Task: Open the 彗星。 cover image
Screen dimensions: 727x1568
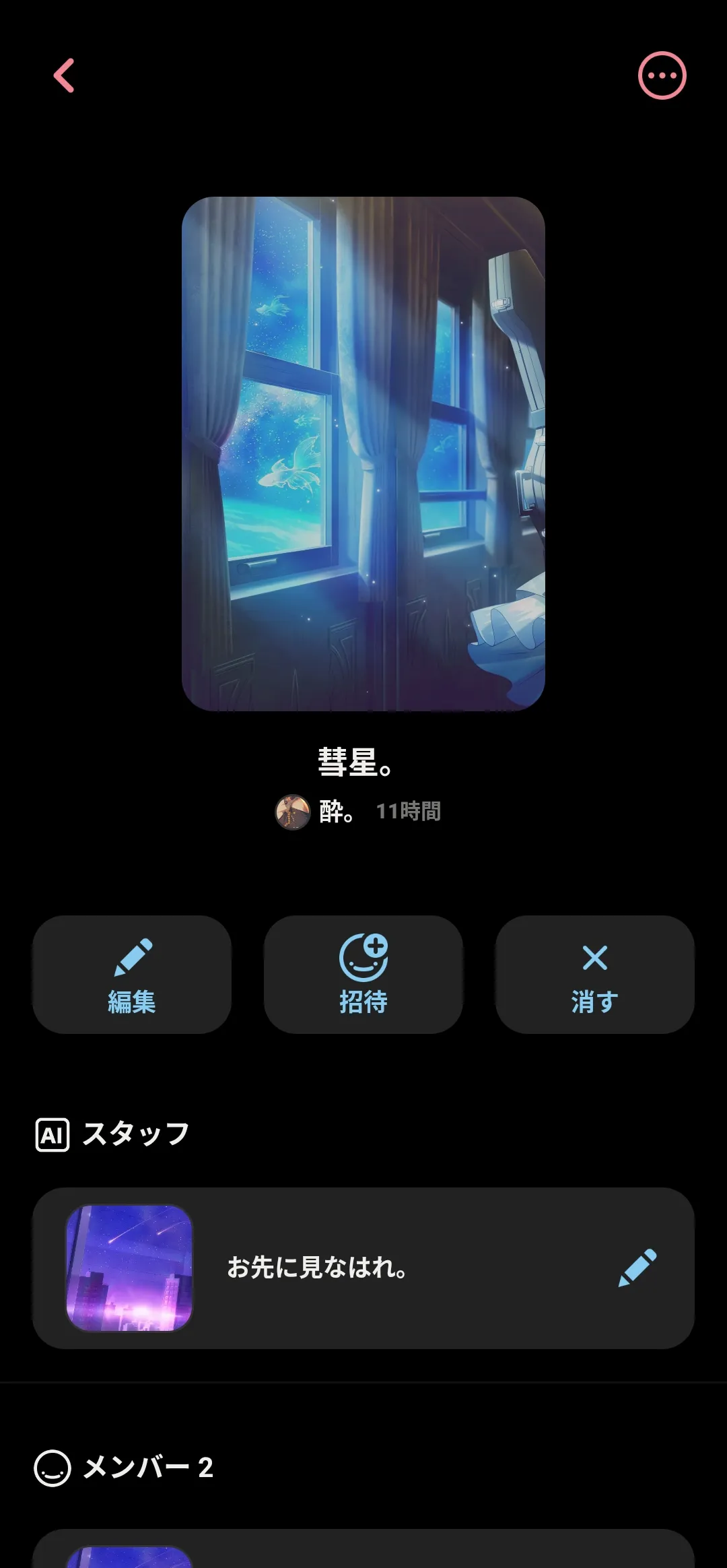Action: (363, 453)
